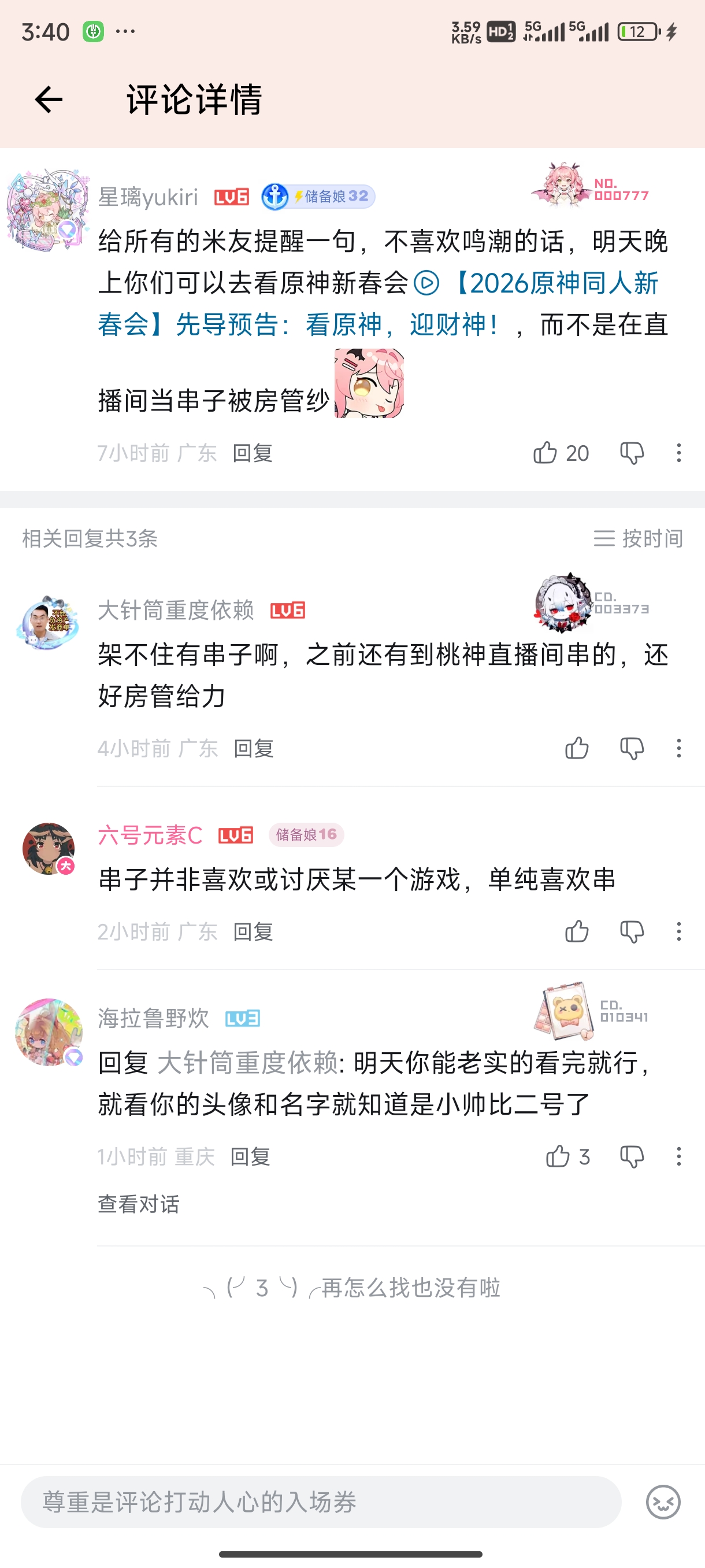Focus the comment input field
Viewport: 705px width, 1568px height.
pos(321,1502)
